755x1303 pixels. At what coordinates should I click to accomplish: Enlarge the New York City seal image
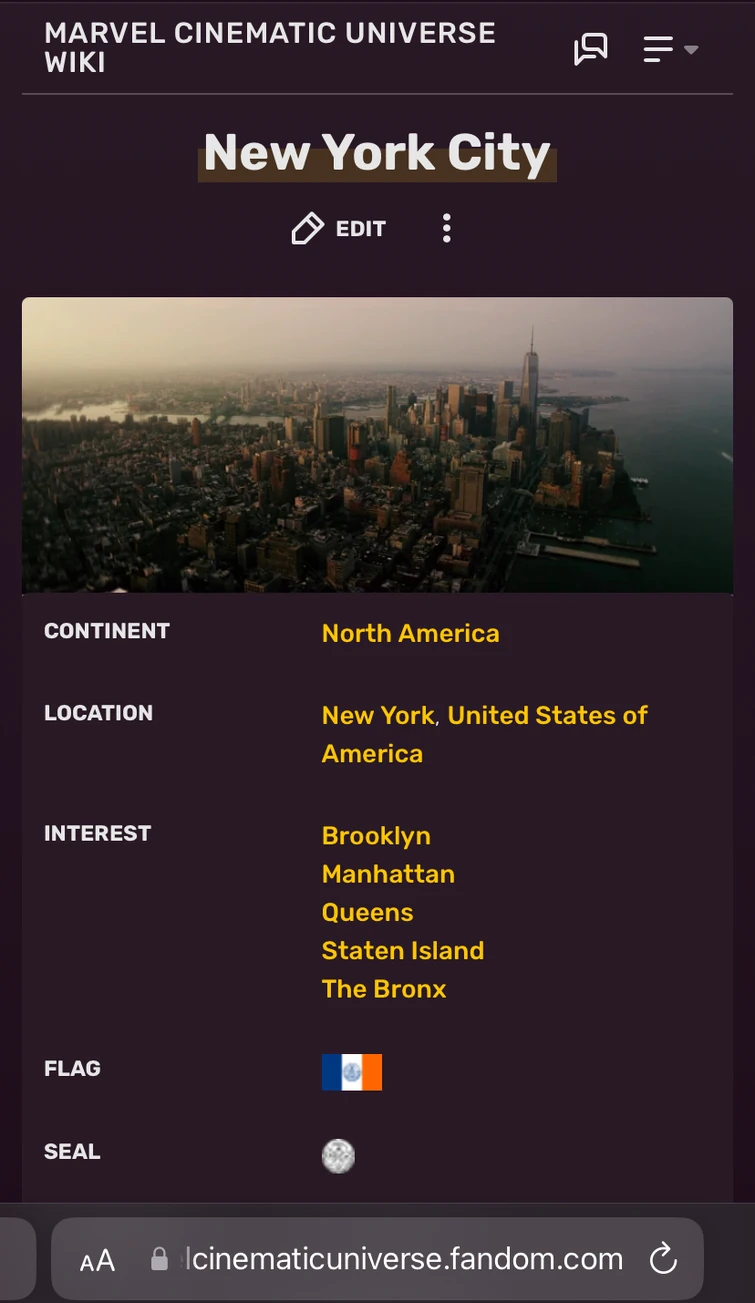point(338,1156)
